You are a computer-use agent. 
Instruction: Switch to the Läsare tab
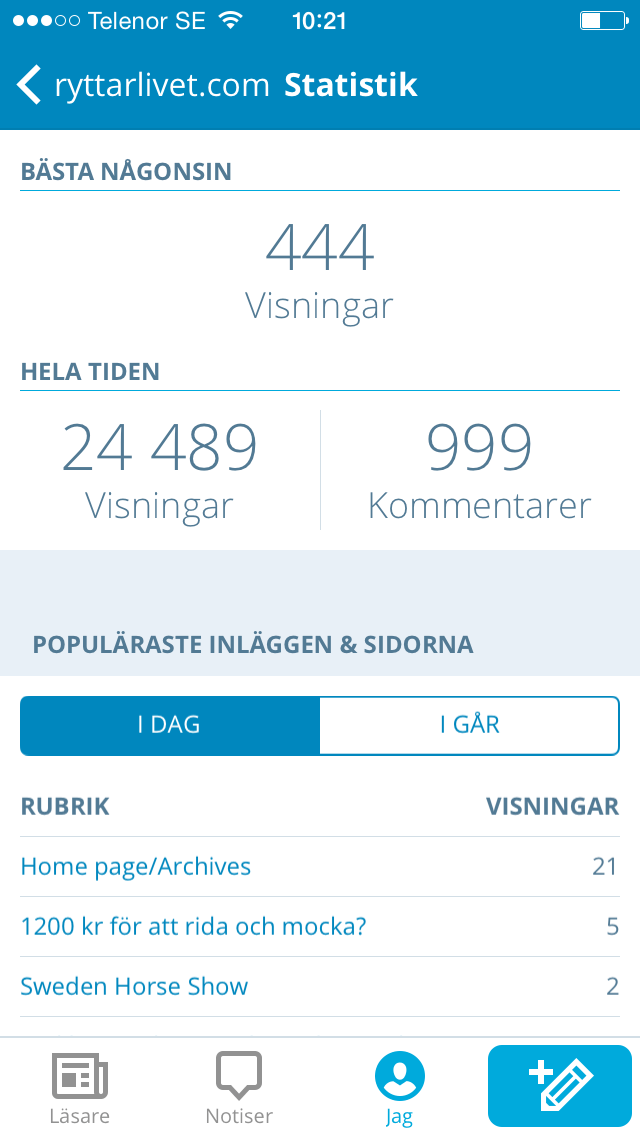(80, 1087)
